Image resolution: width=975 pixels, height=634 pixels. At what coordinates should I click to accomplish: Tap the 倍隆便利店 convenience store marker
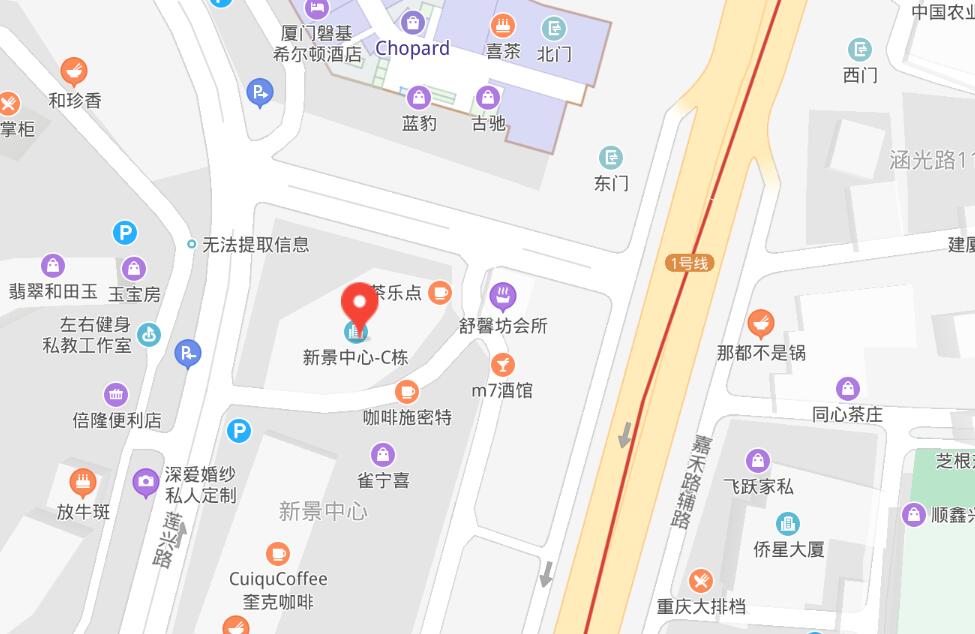click(116, 394)
